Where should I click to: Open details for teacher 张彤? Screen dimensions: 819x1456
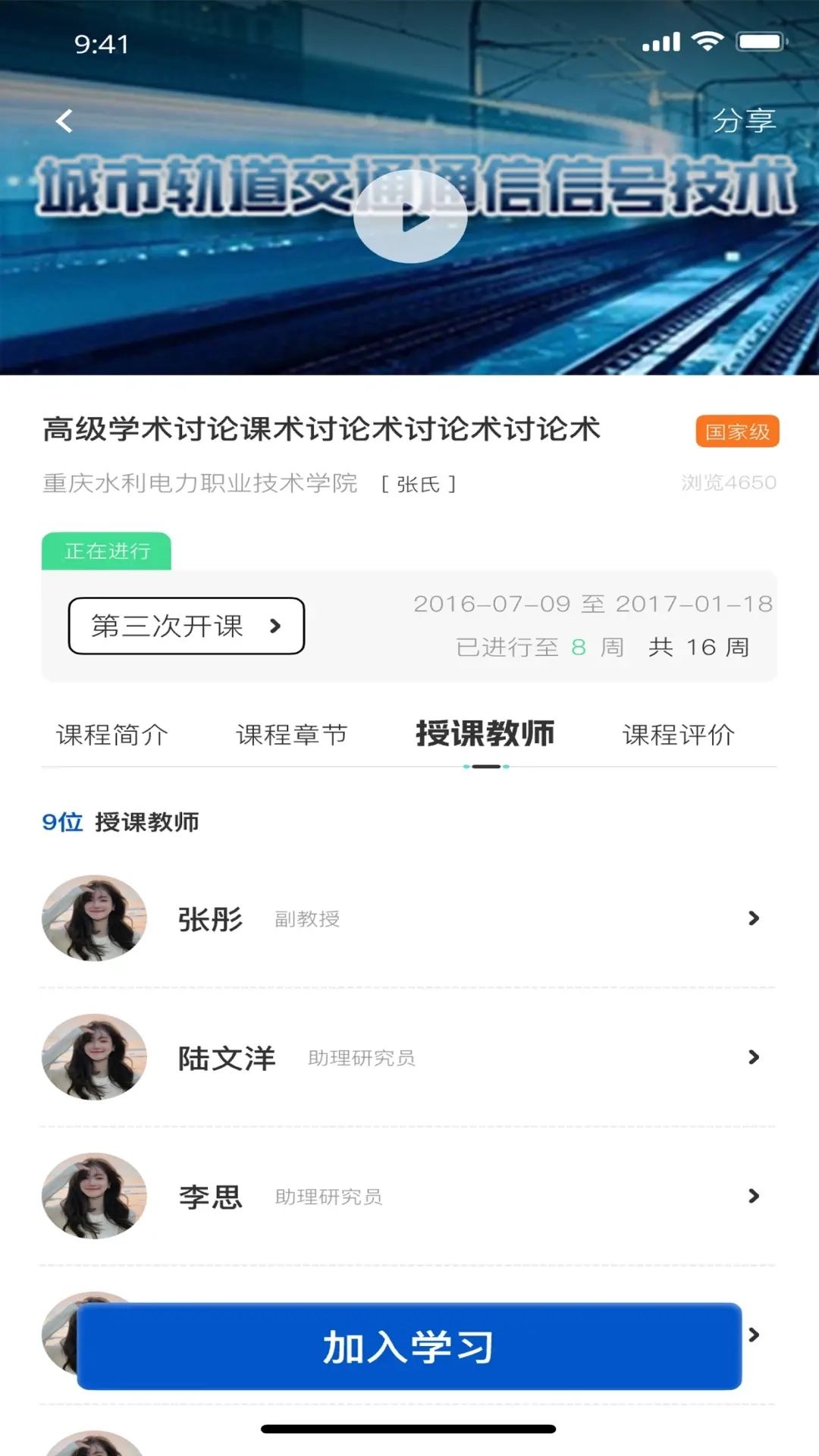pos(754,918)
